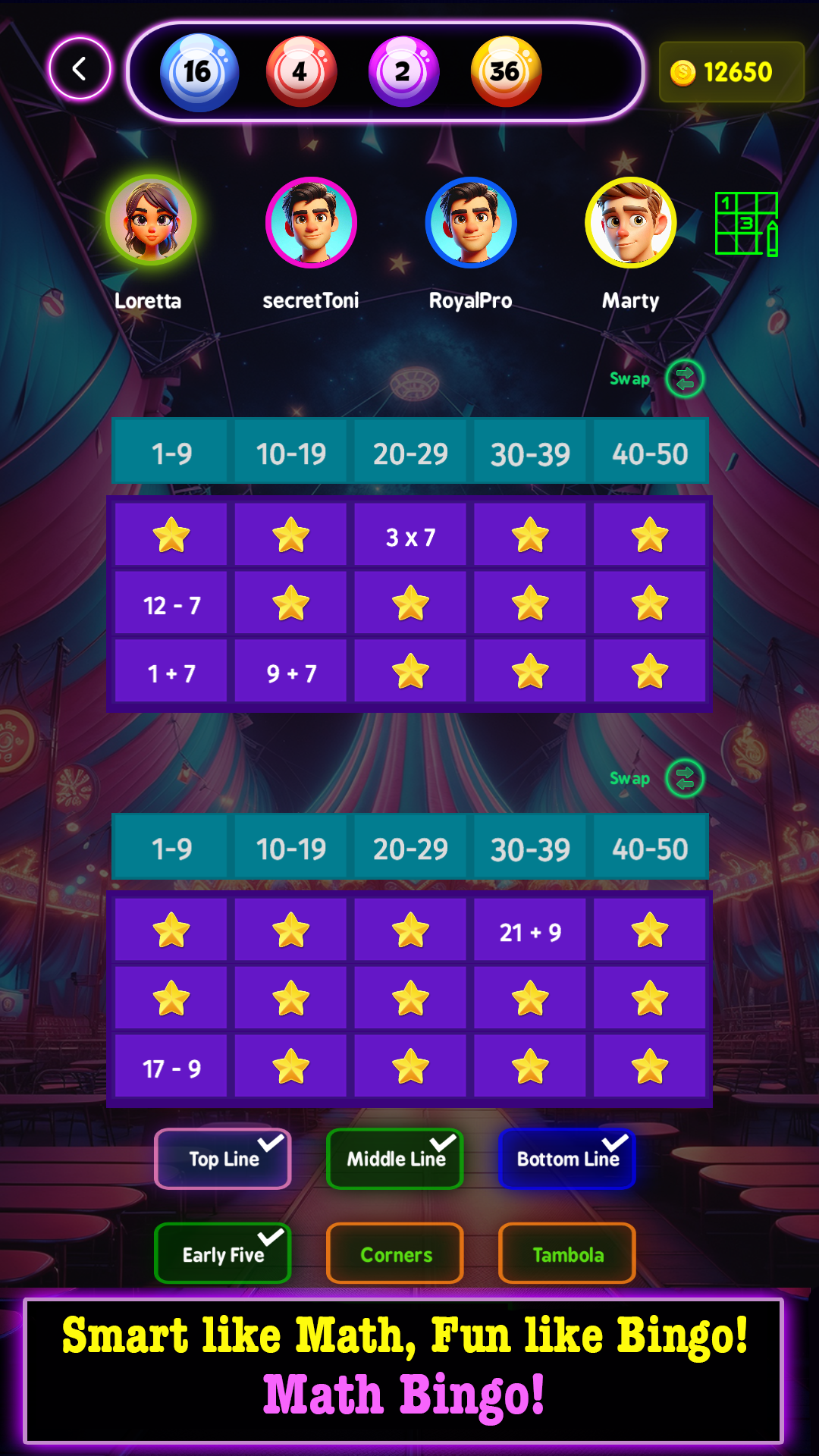819x1456 pixels.
Task: Select the 1 + 7 cell
Action: click(171, 673)
